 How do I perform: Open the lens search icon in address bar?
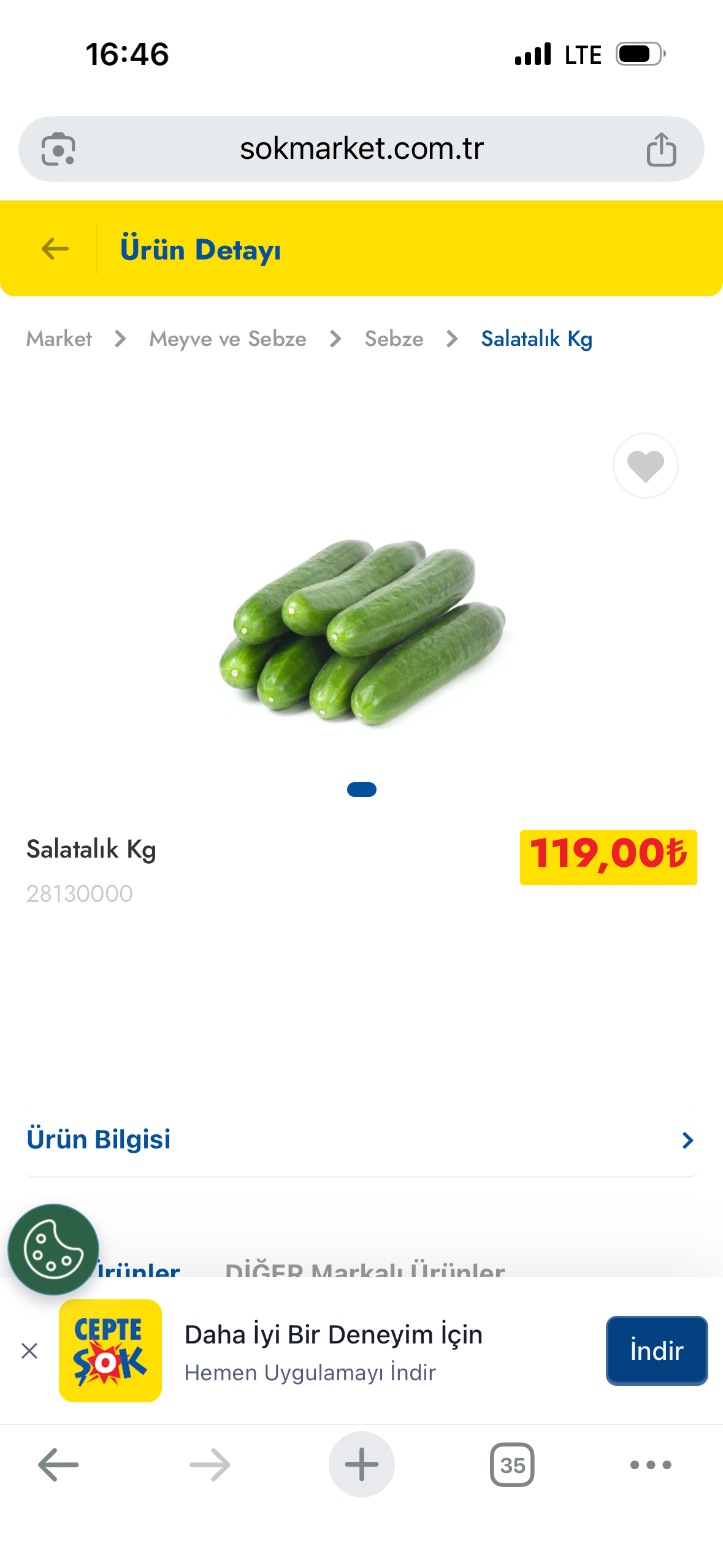(x=58, y=149)
